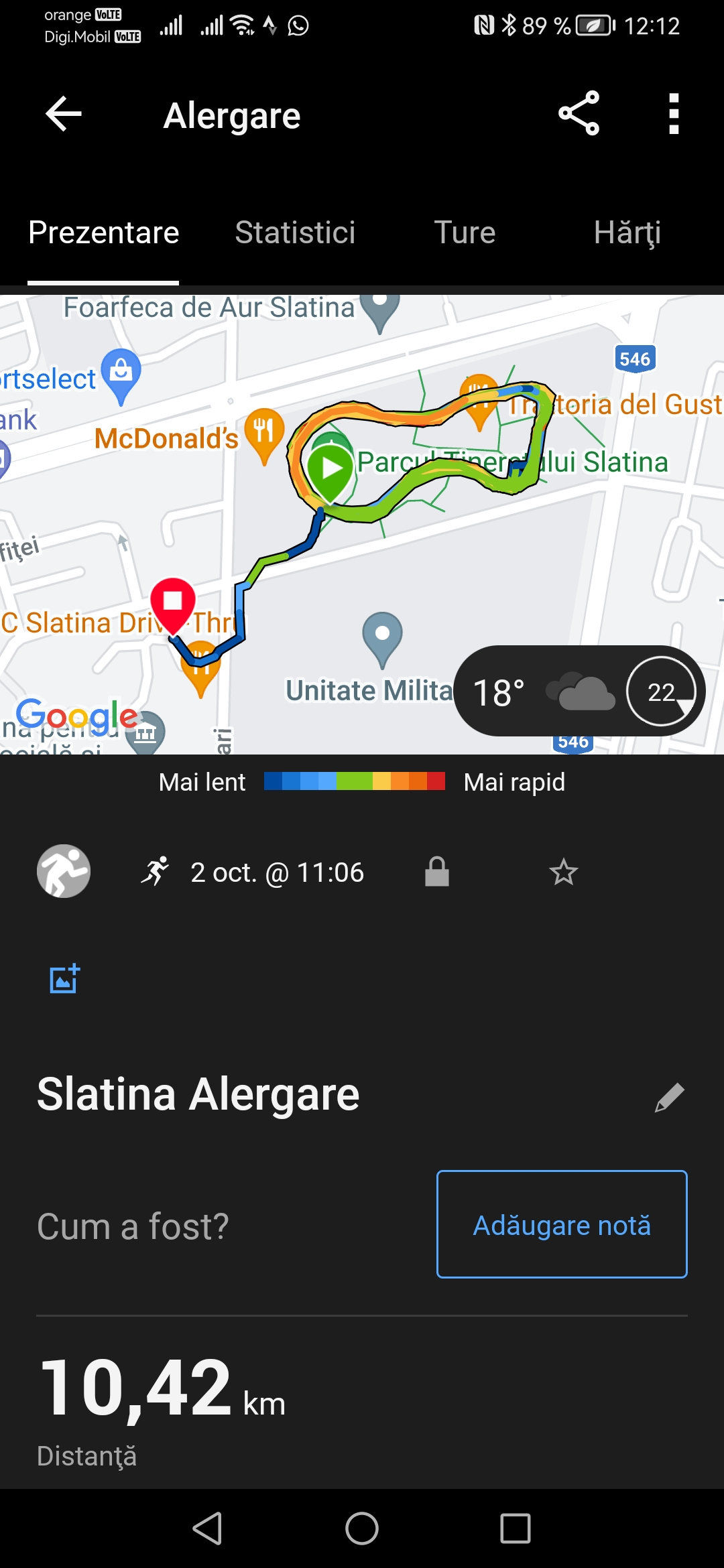
Task: Go to the system home screen
Action: [362, 1528]
